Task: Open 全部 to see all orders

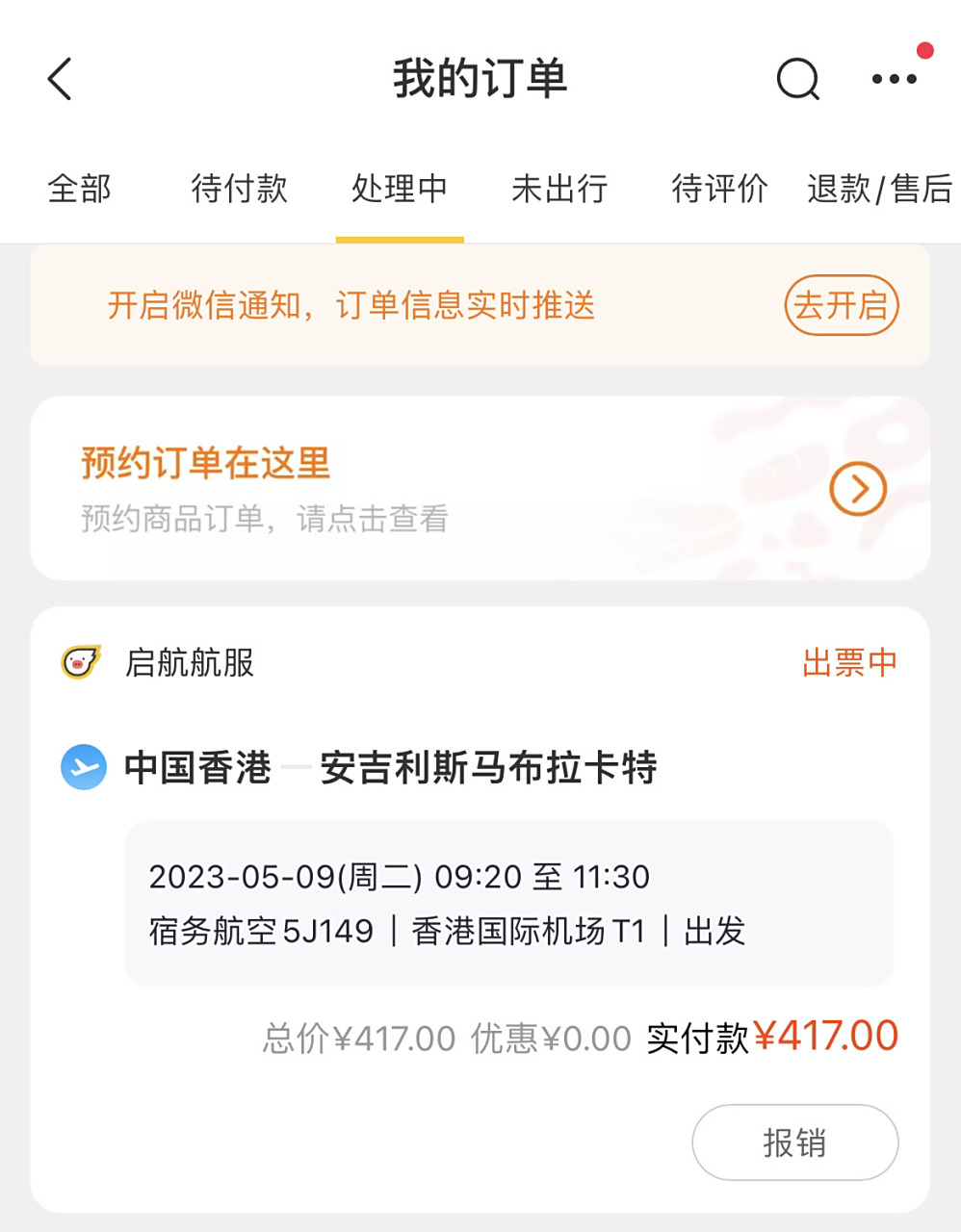Action: 80,190
